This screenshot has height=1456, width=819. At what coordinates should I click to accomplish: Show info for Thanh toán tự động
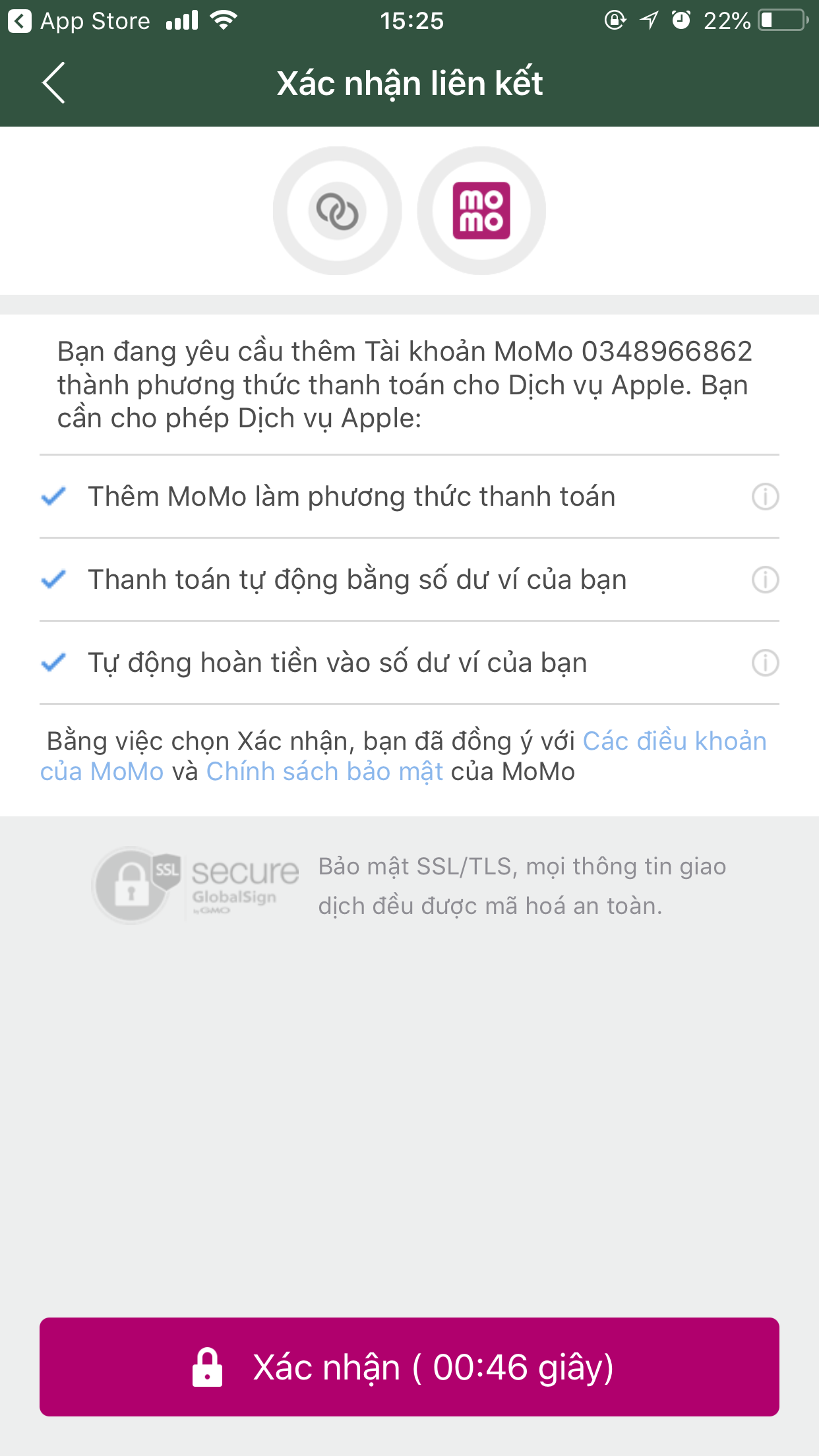click(765, 580)
